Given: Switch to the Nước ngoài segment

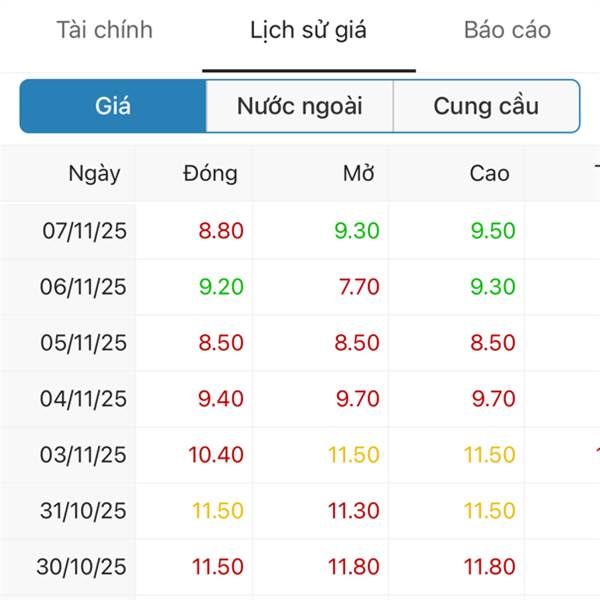Looking at the screenshot, I should (x=299, y=106).
